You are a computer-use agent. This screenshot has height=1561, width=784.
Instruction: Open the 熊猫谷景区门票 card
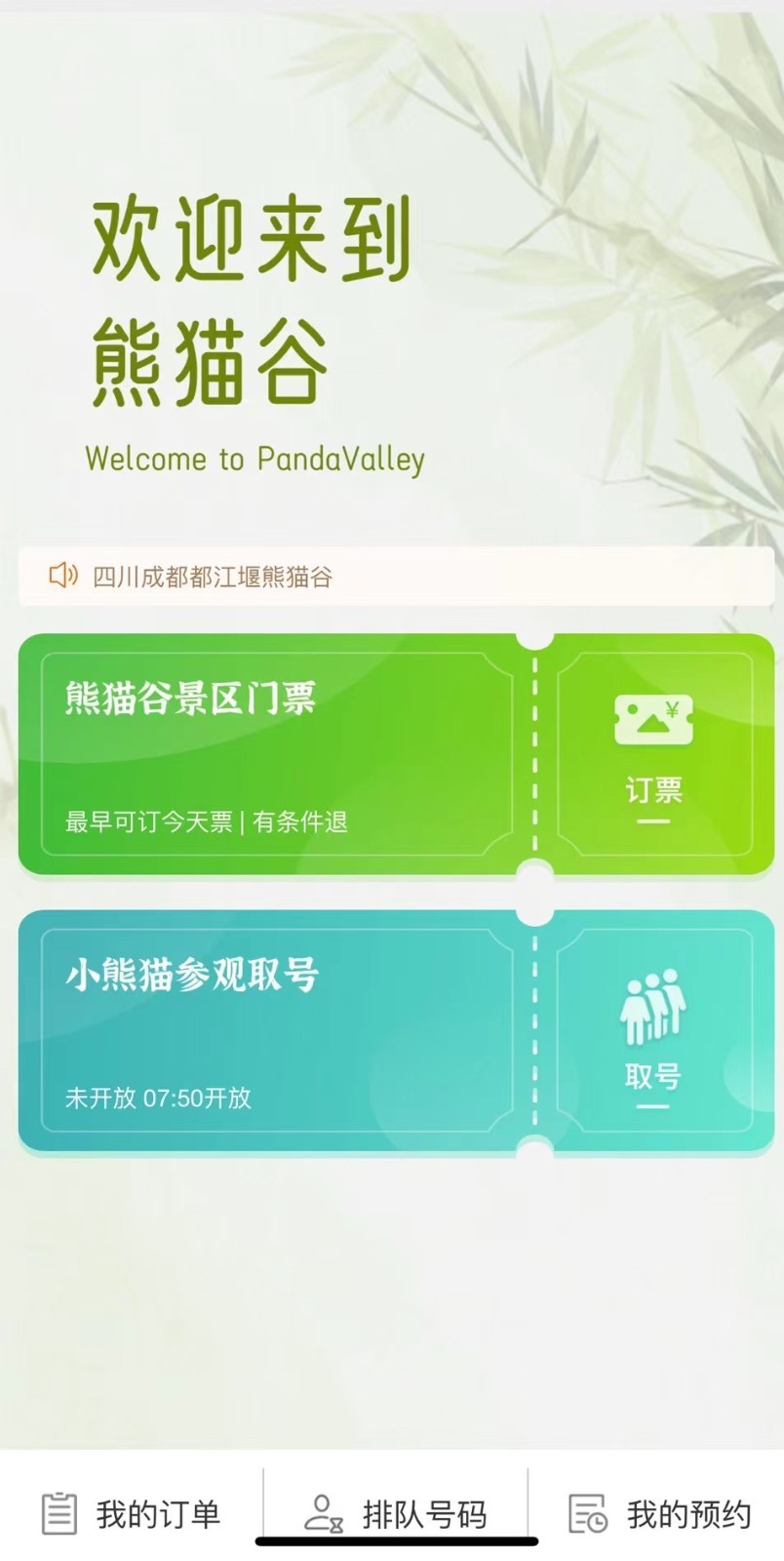[276, 754]
